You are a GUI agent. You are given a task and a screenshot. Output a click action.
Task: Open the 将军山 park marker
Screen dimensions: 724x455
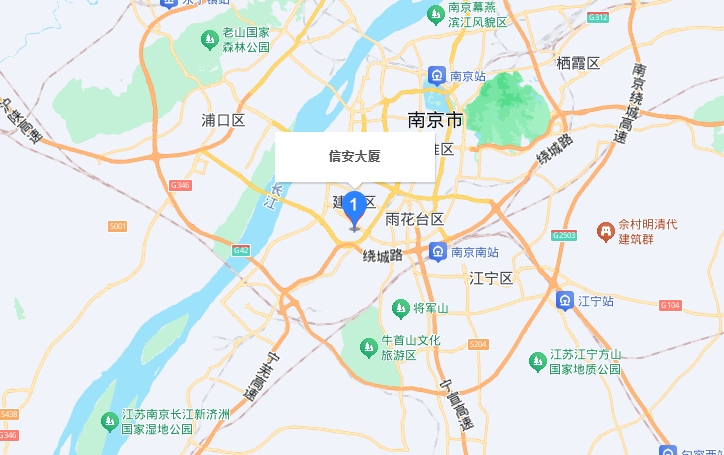pos(401,307)
